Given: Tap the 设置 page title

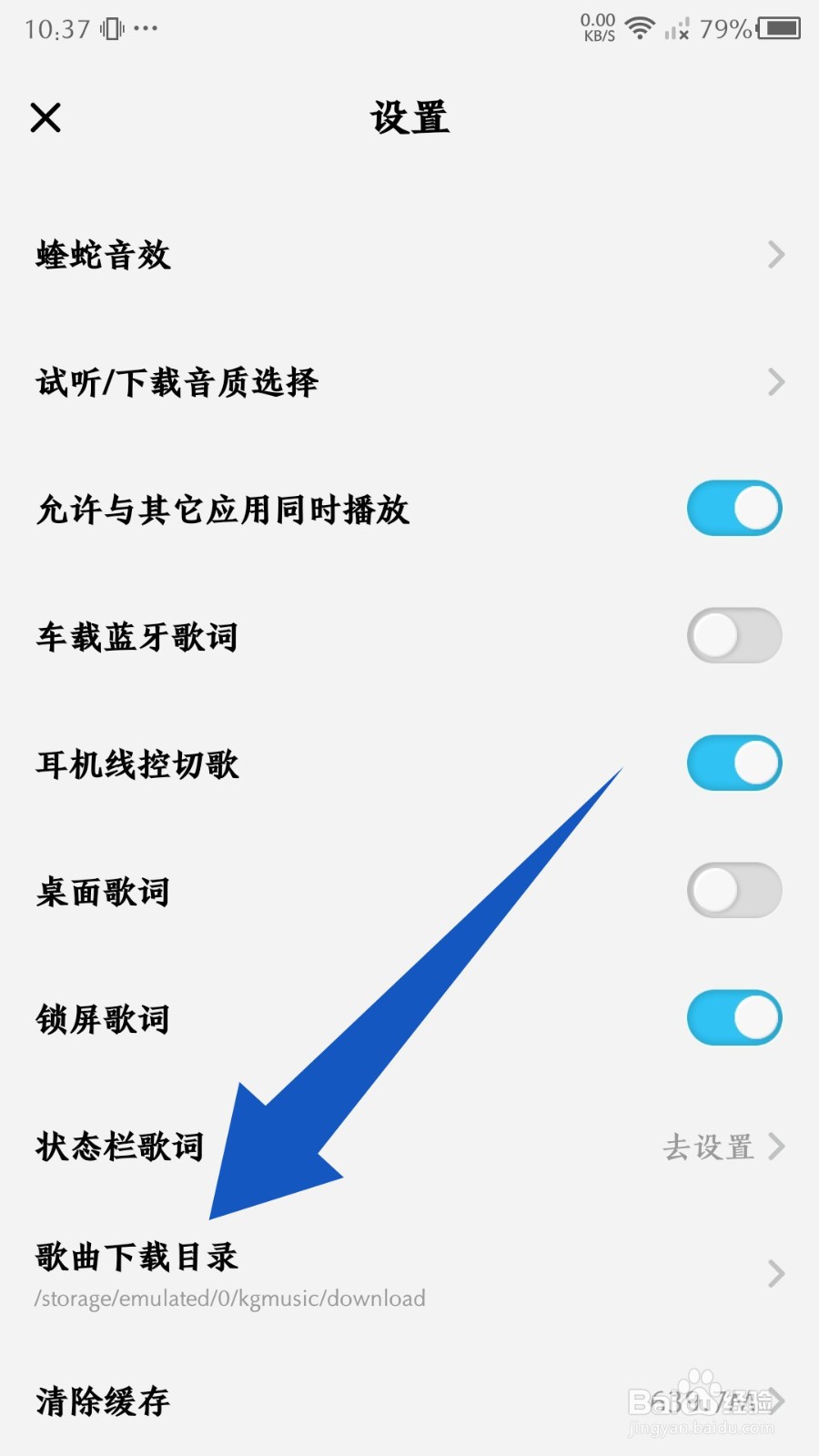Looking at the screenshot, I should click(409, 116).
